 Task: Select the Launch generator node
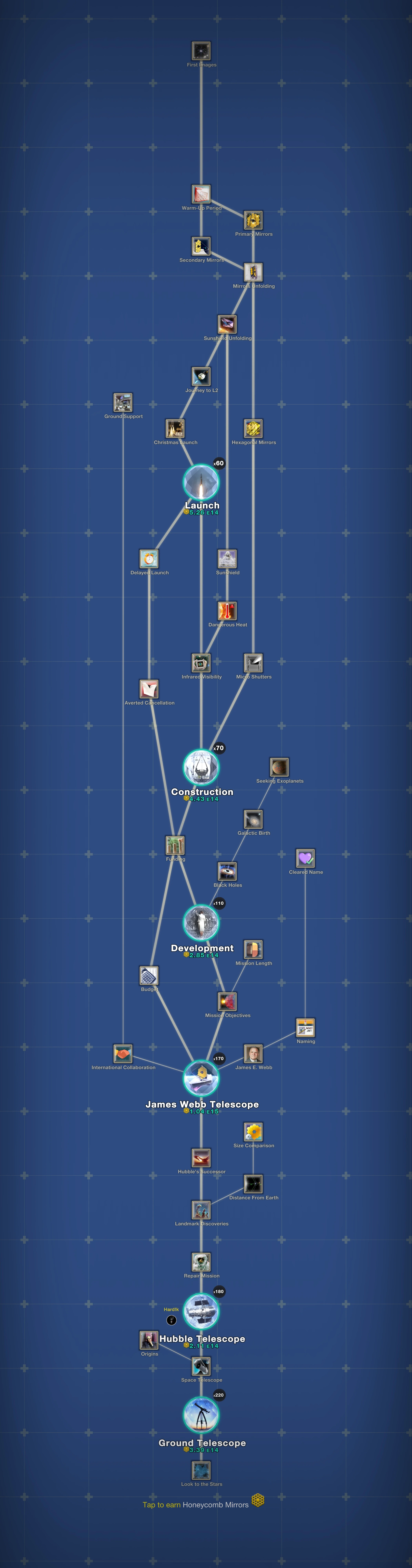point(201,482)
